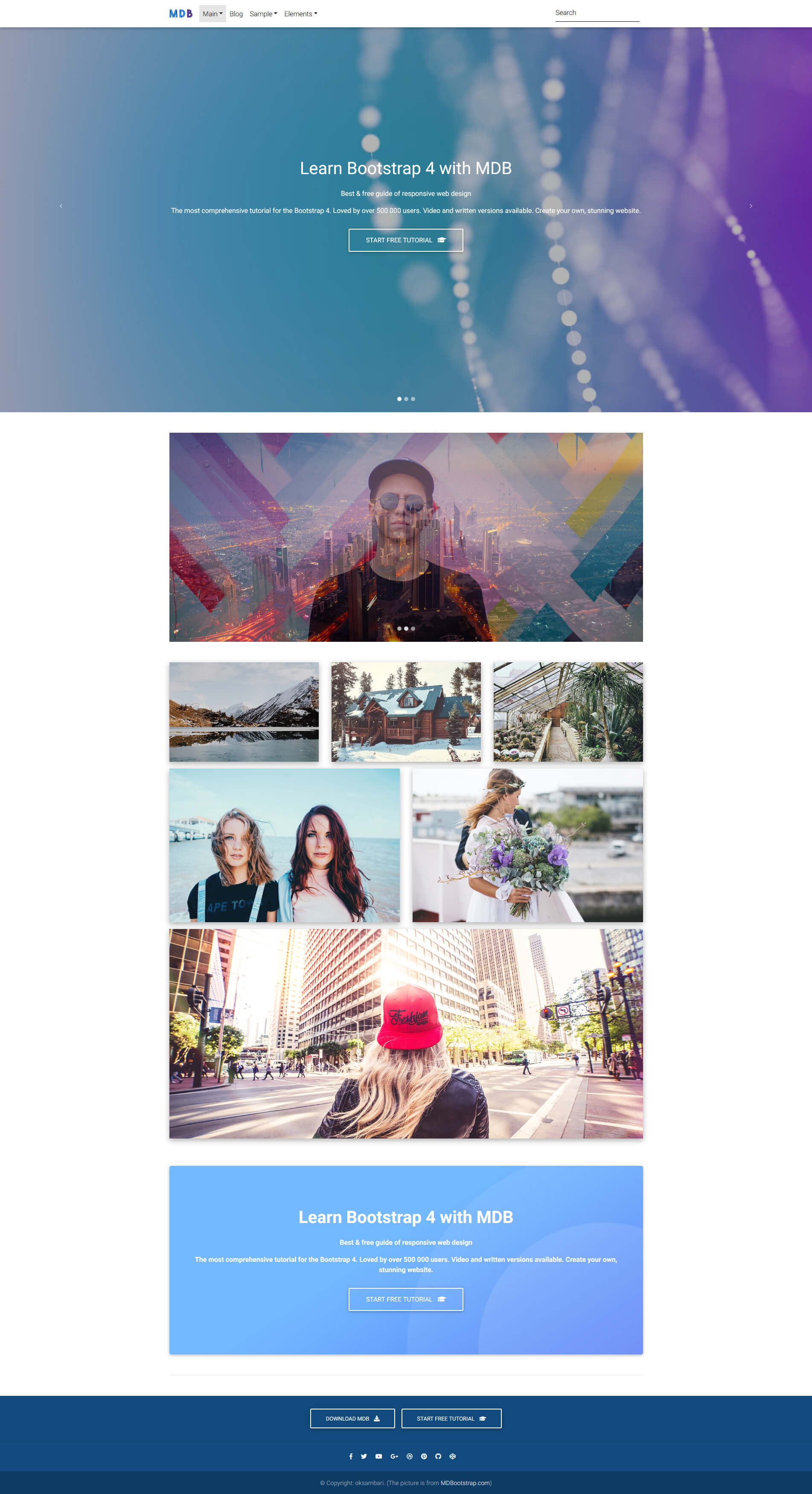Open the bride with bouquet photo
The height and width of the screenshot is (1494, 812).
527,845
